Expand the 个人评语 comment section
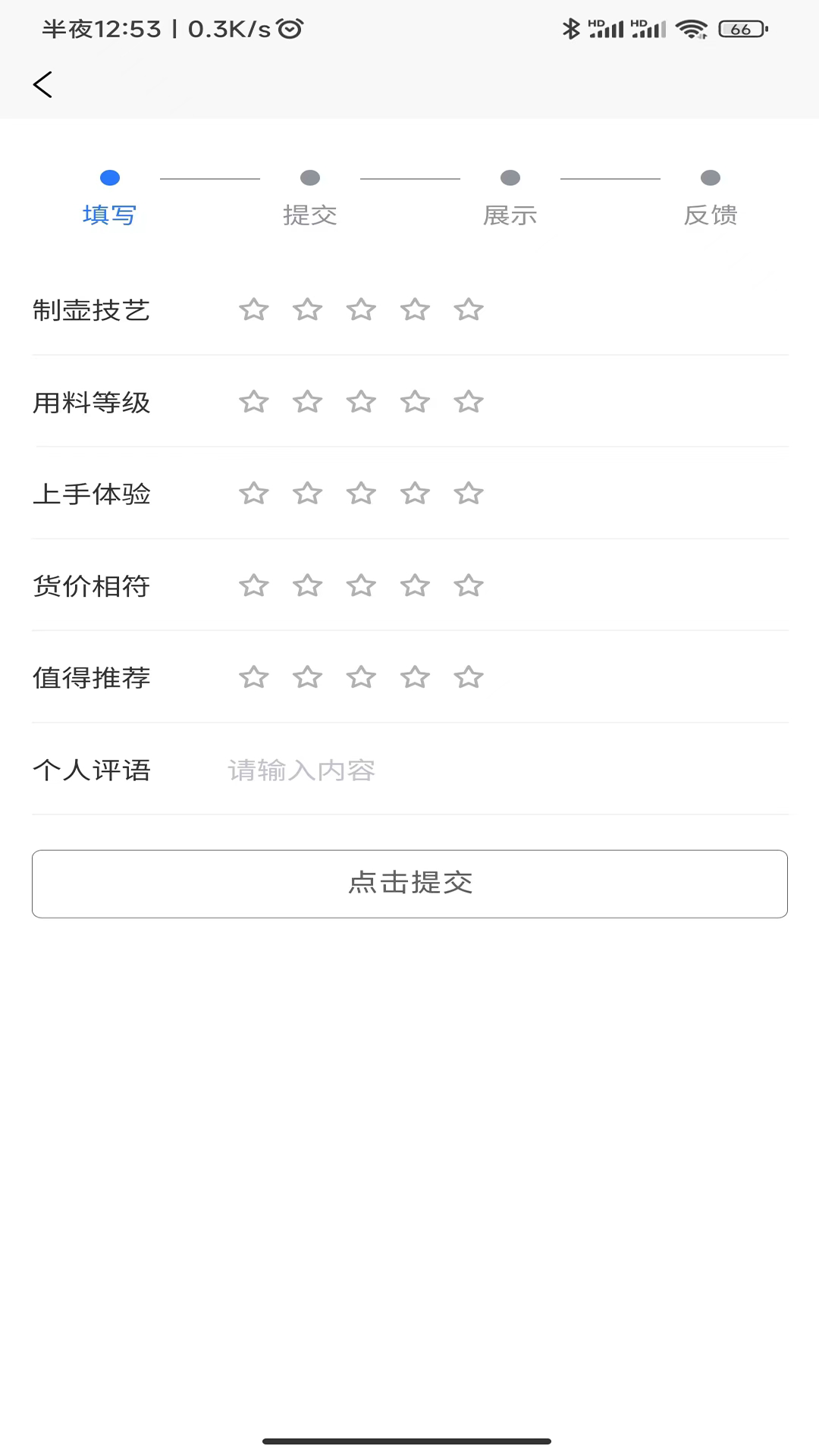Viewport: 819px width, 1456px height. click(x=93, y=770)
